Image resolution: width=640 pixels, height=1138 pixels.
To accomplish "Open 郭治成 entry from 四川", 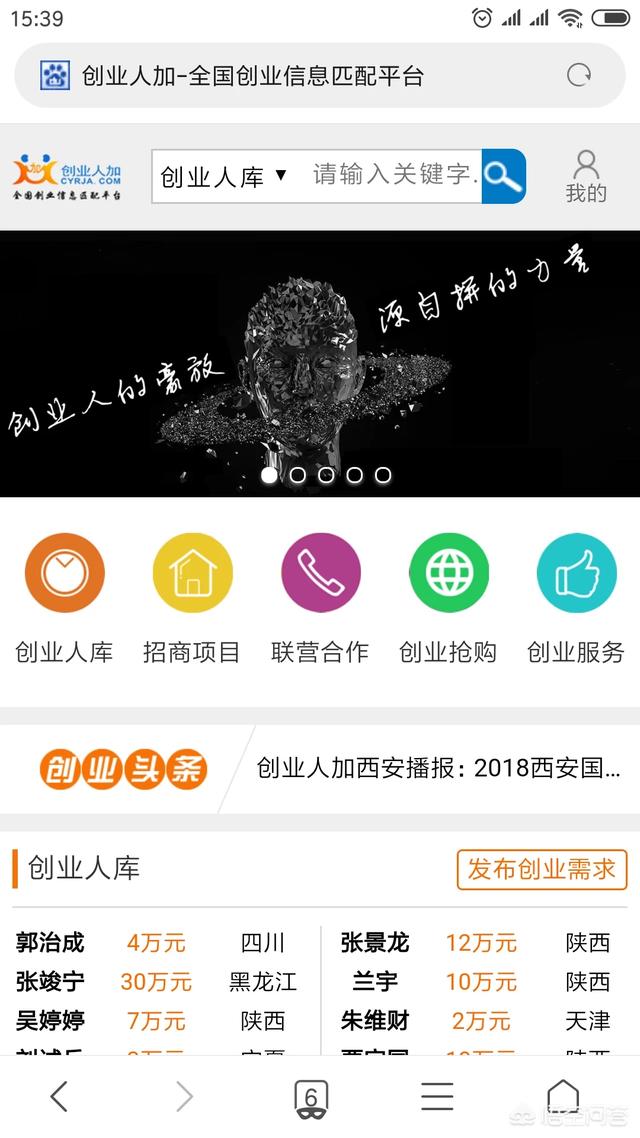I will [50, 943].
